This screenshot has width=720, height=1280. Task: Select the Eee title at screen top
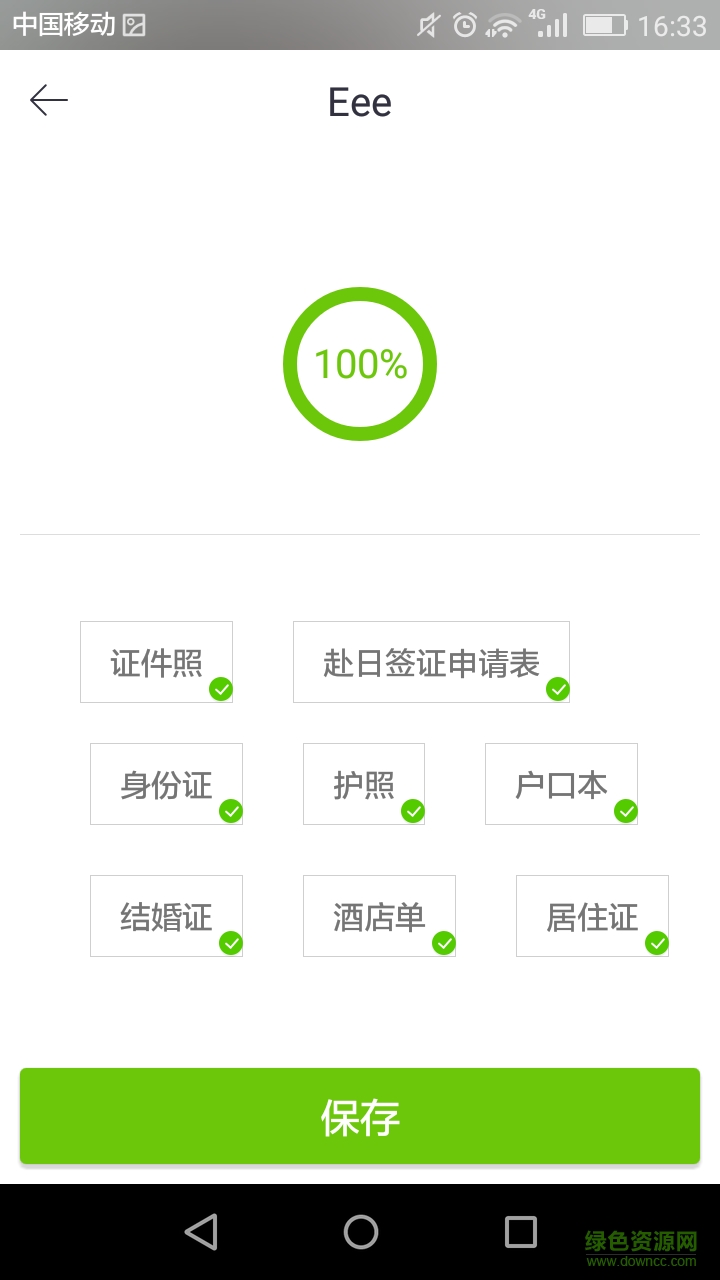(x=360, y=101)
